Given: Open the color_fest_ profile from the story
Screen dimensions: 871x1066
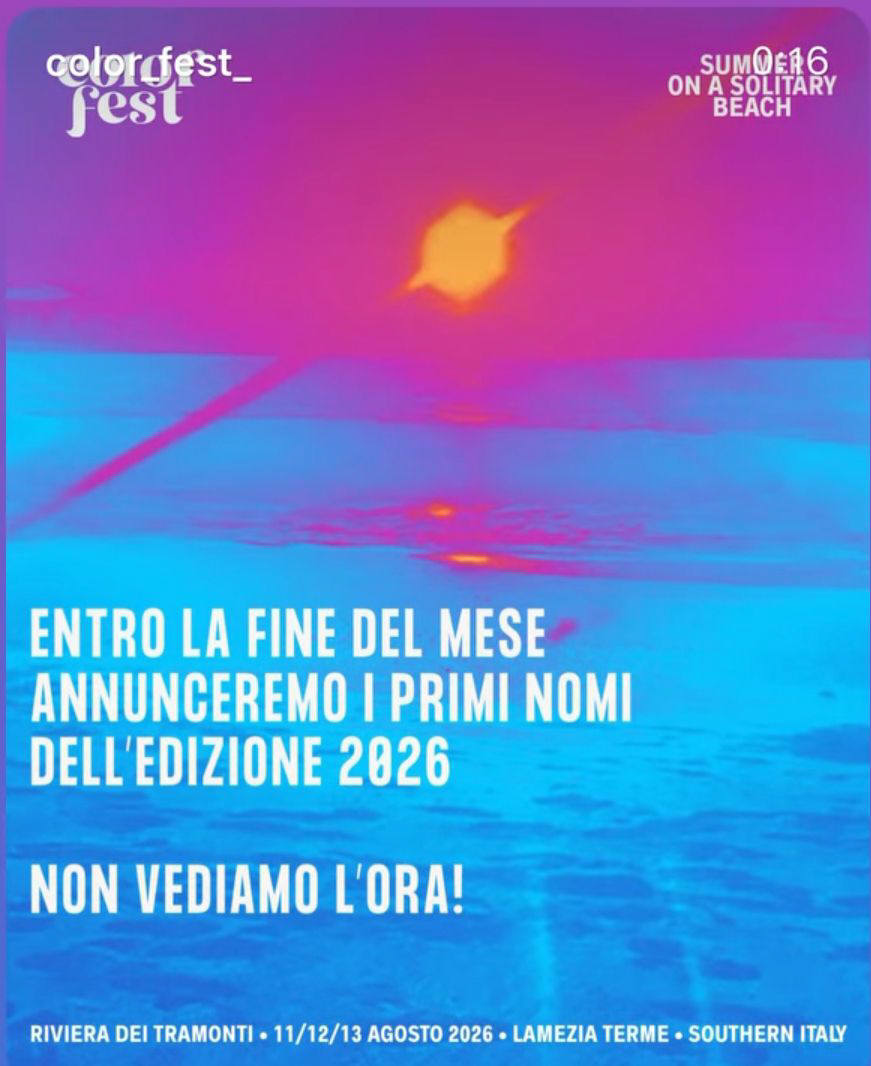Looking at the screenshot, I should coord(148,63).
